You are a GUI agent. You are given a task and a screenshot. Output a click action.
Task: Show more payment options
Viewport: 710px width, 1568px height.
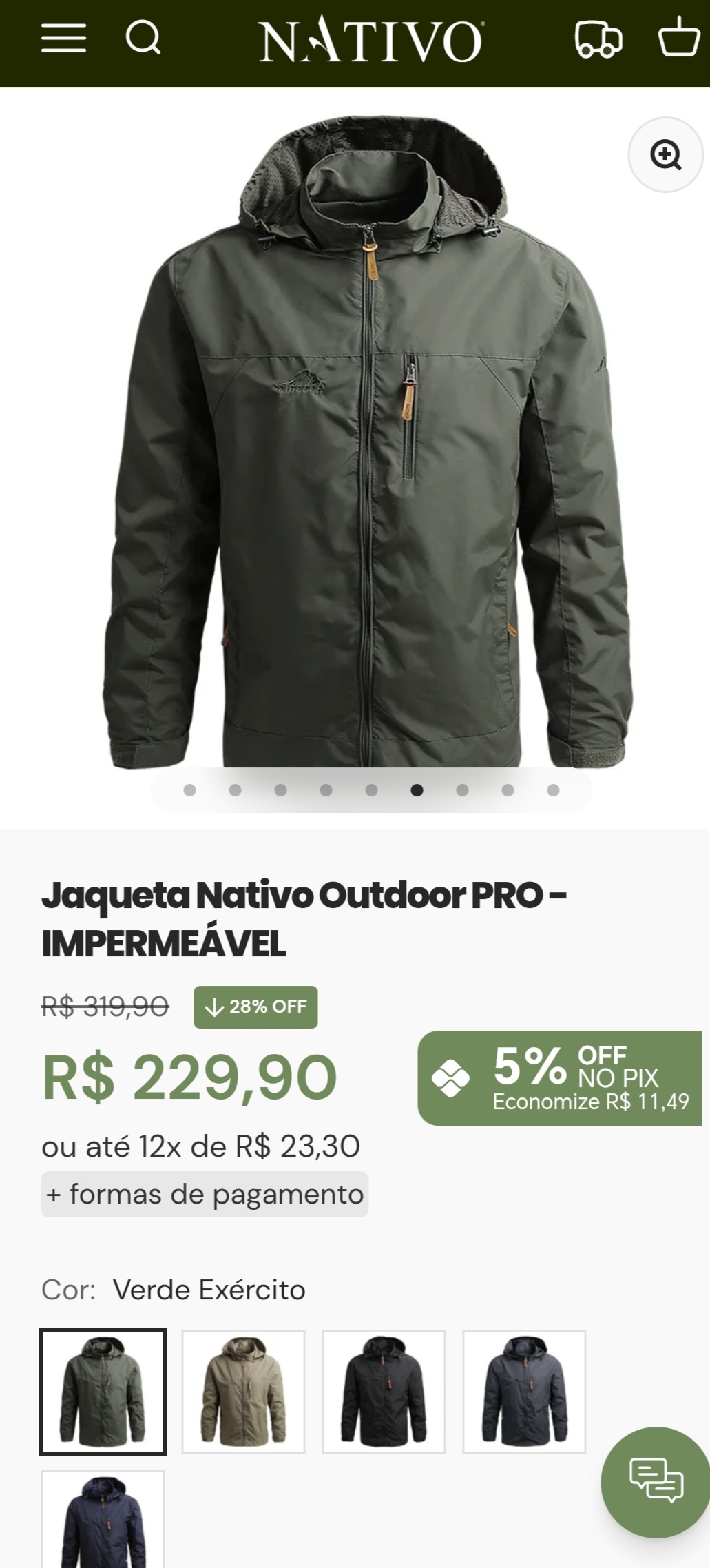pos(205,1194)
